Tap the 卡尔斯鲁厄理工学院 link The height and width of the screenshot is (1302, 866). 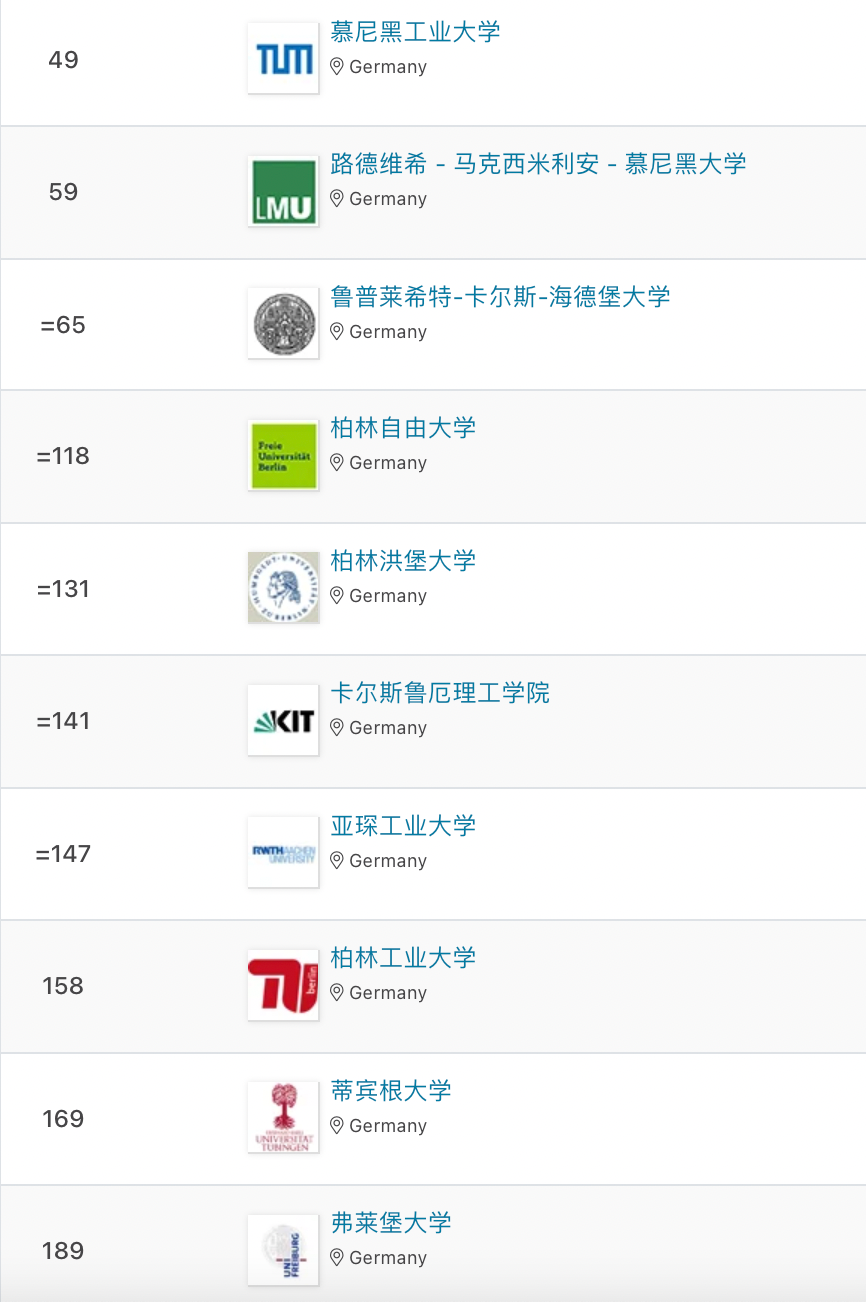click(x=440, y=693)
